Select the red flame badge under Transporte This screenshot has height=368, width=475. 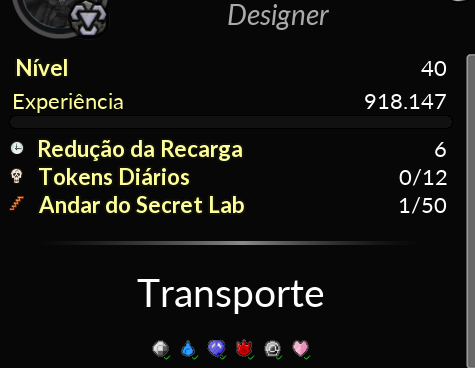[244, 349]
